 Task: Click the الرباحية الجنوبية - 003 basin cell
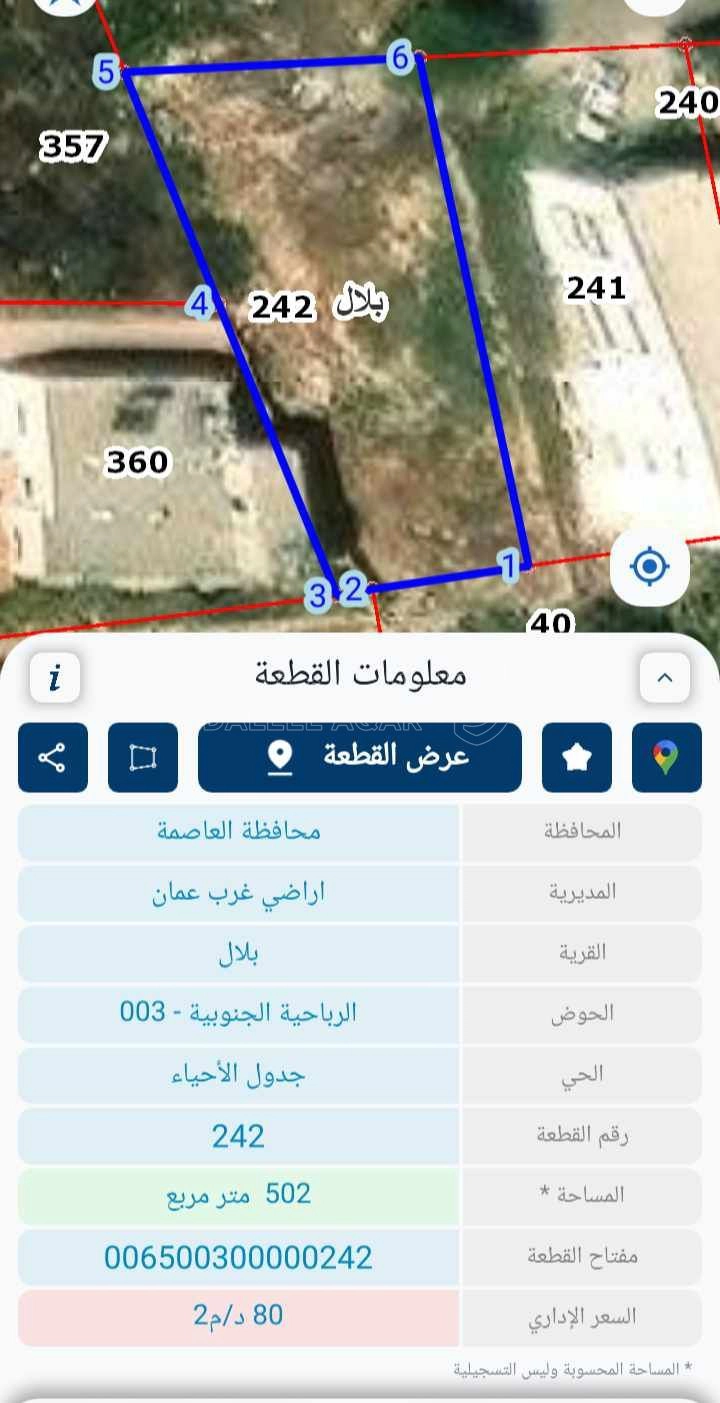(x=237, y=1014)
